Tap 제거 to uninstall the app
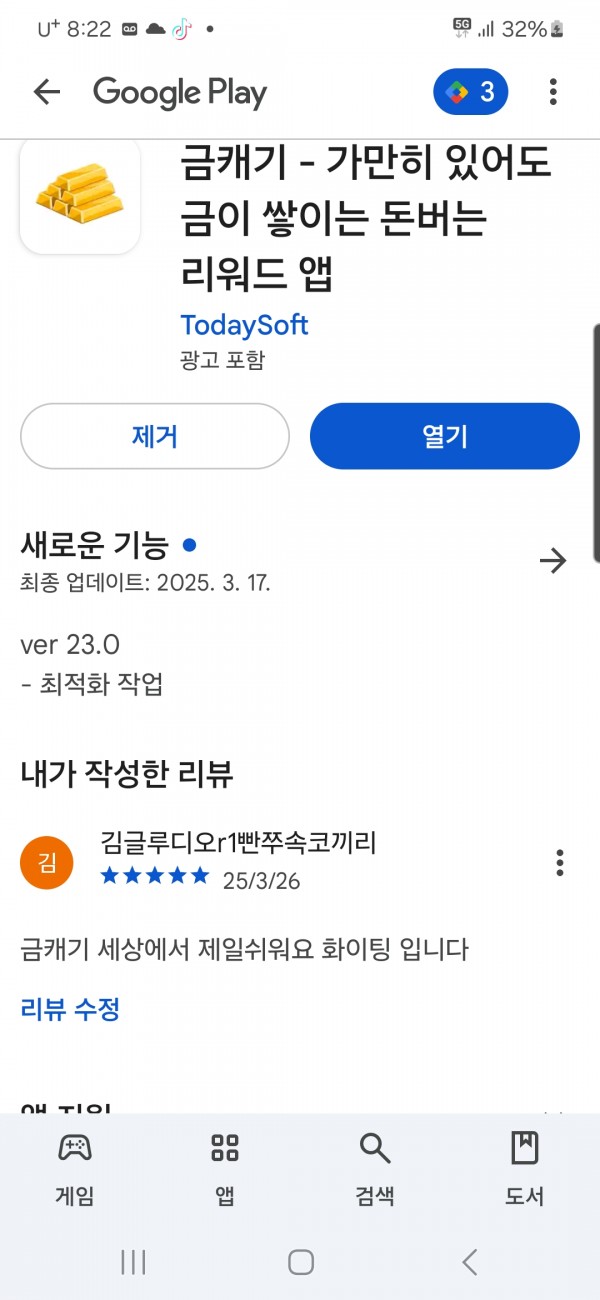Viewport: 600px width, 1300px height. click(x=155, y=436)
